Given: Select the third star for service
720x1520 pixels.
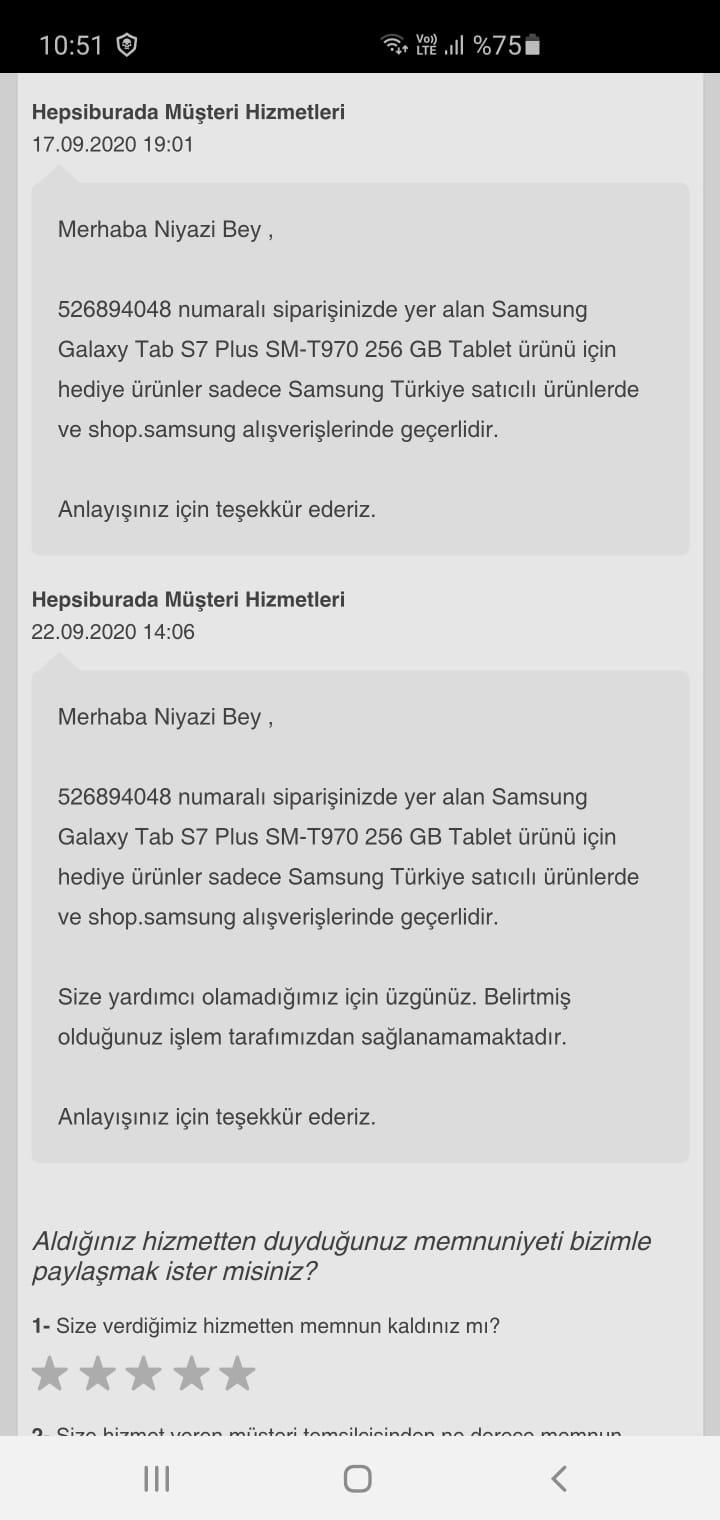Looking at the screenshot, I should (x=143, y=1373).
